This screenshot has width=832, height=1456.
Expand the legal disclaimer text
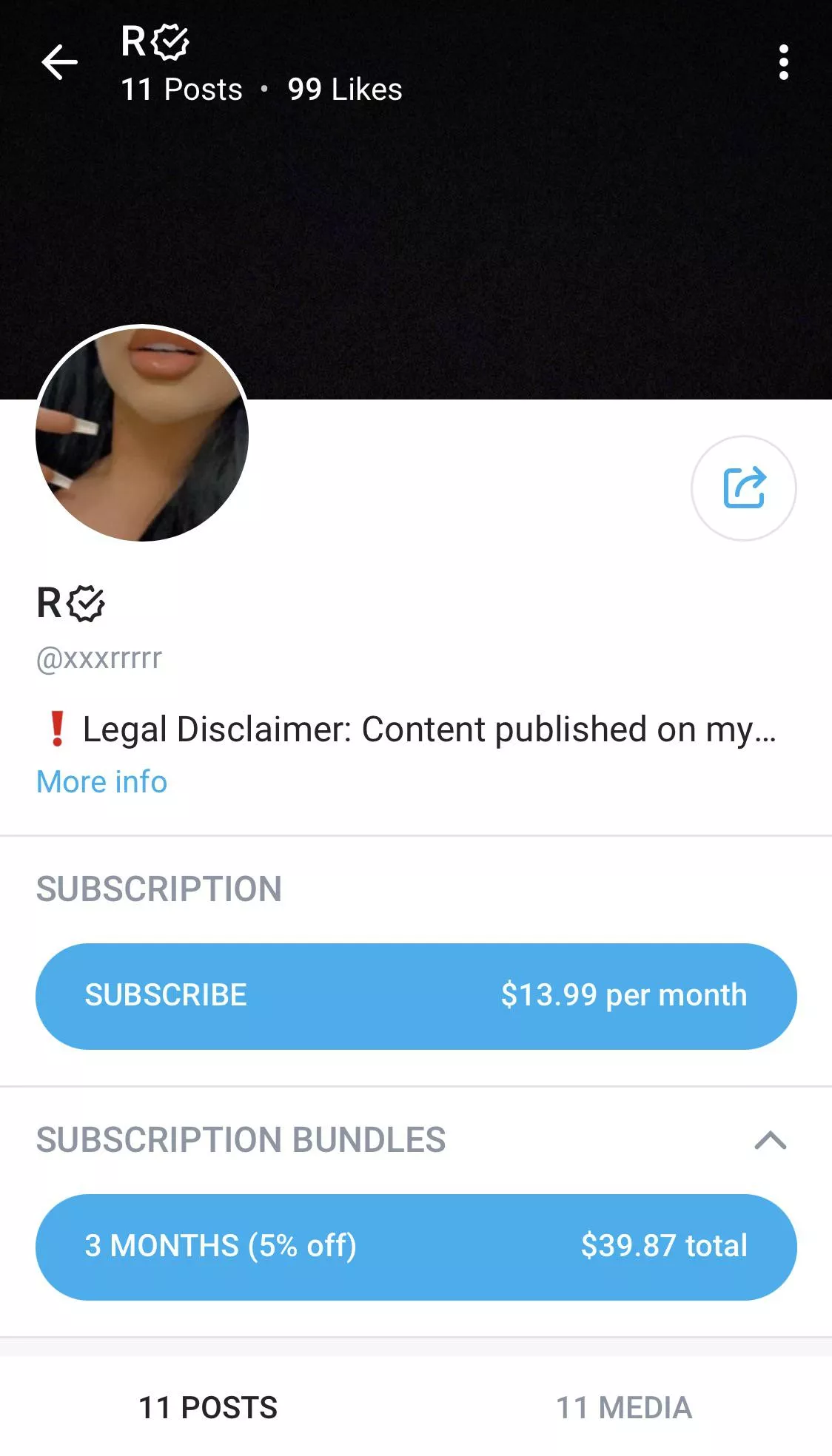point(101,781)
